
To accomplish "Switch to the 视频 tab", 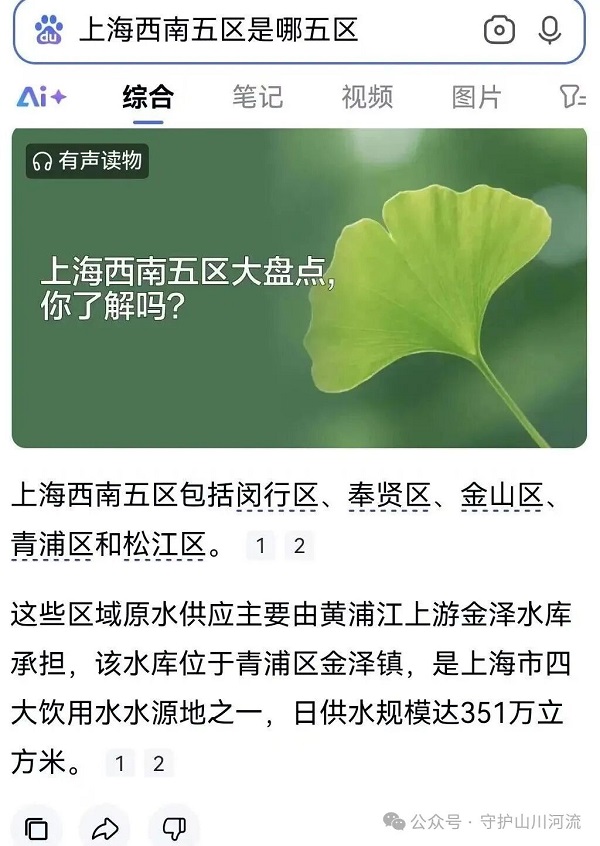I will [367, 97].
